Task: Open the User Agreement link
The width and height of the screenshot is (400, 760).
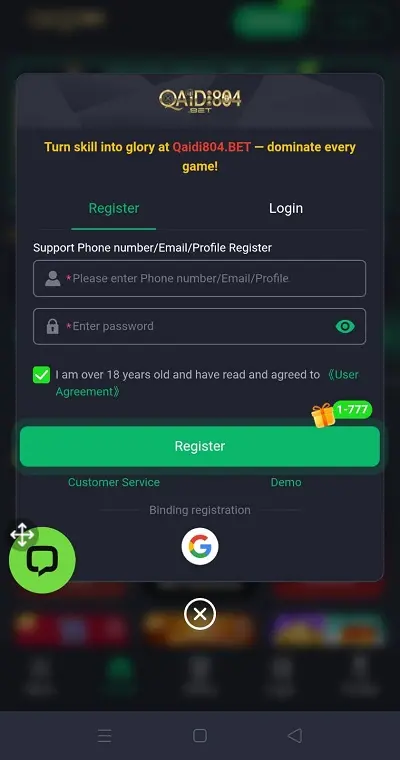Action: point(207,383)
